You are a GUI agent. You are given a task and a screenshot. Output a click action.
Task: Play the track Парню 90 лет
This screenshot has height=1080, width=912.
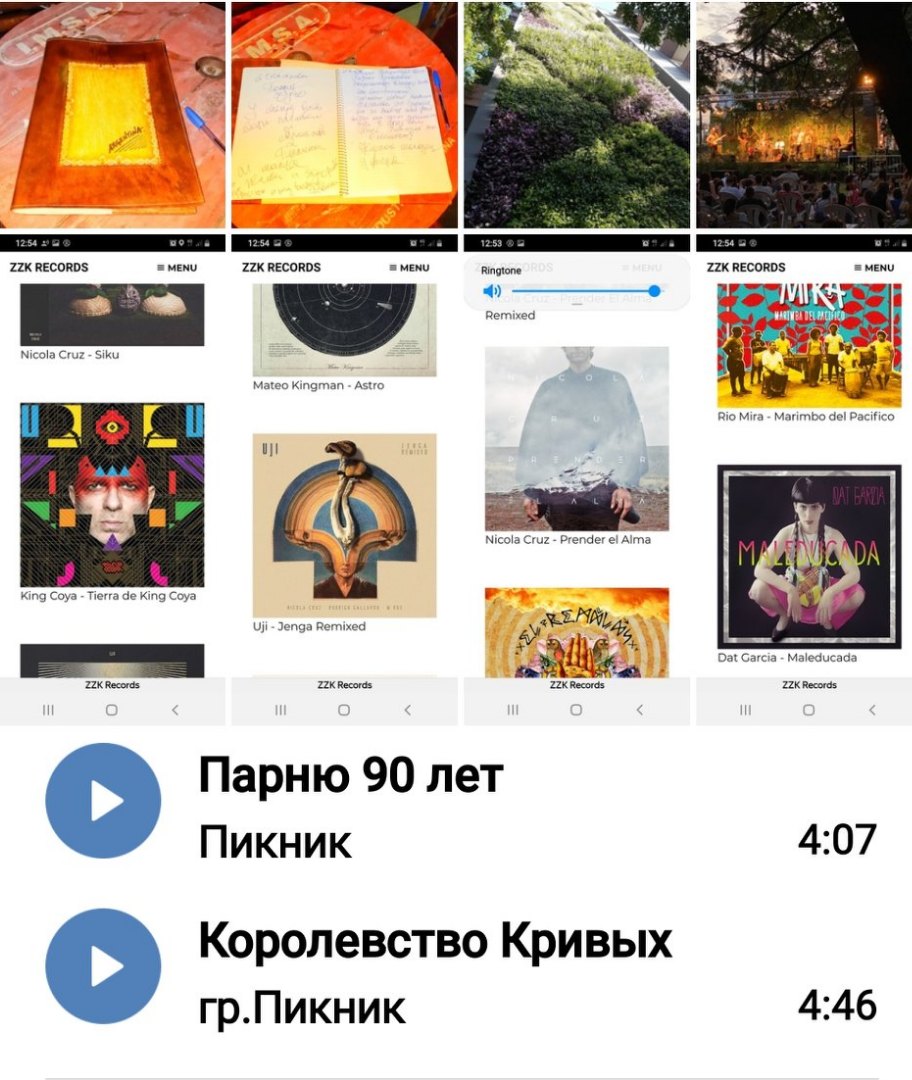[x=103, y=801]
